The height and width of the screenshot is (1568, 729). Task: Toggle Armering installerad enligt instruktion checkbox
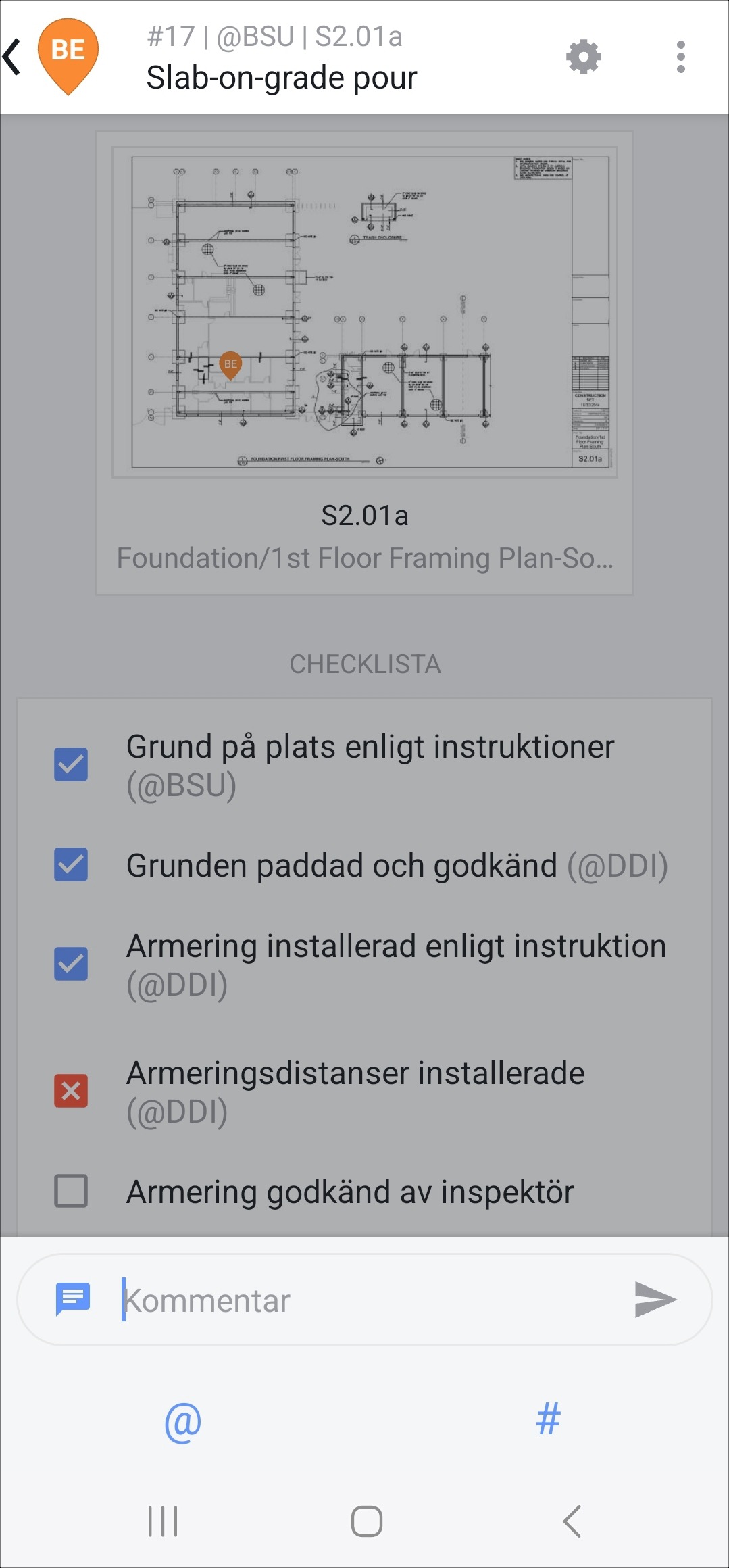71,964
